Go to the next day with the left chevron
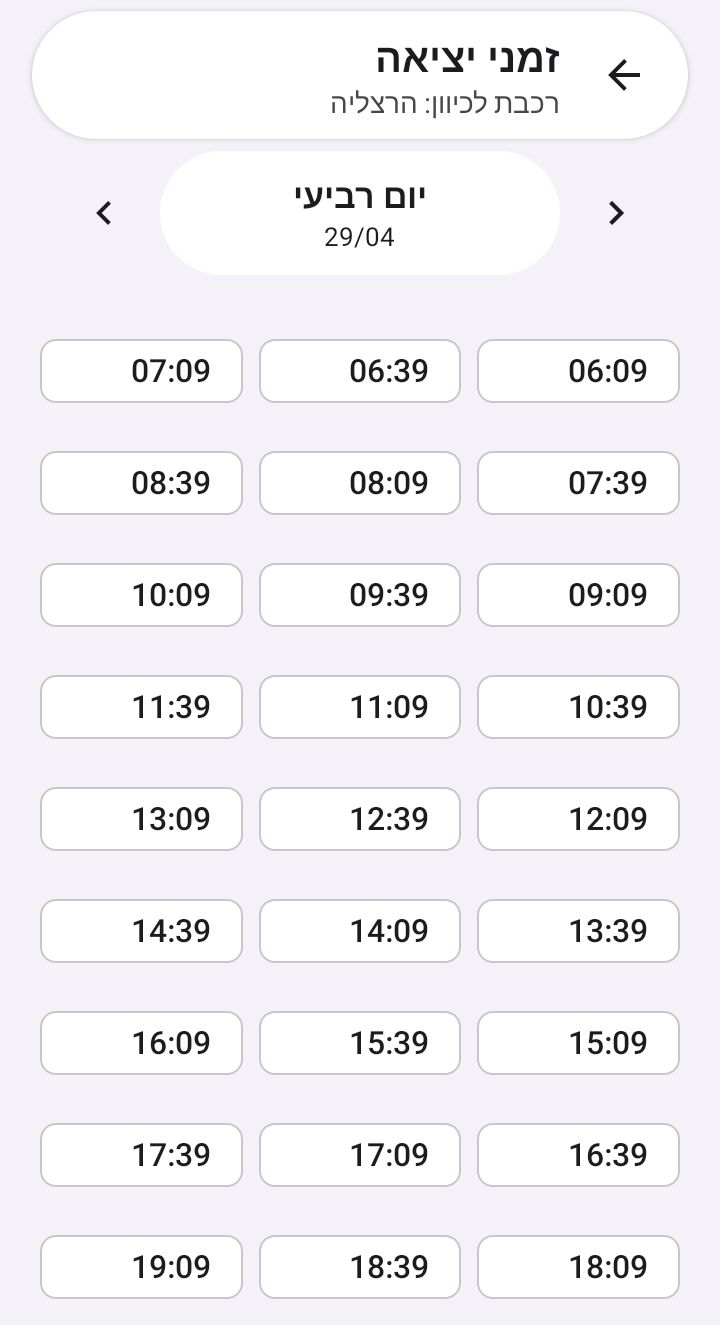The image size is (720, 1325). coord(104,213)
